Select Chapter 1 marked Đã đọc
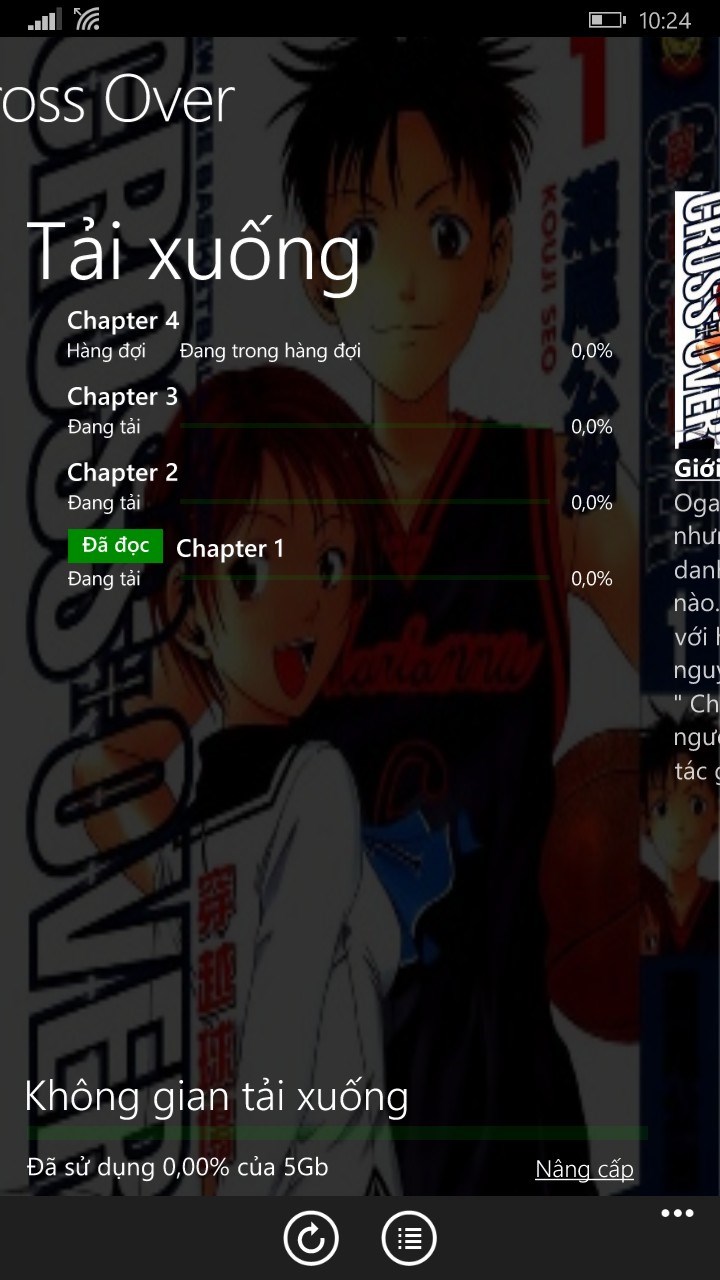The height and width of the screenshot is (1280, 720). [x=230, y=549]
